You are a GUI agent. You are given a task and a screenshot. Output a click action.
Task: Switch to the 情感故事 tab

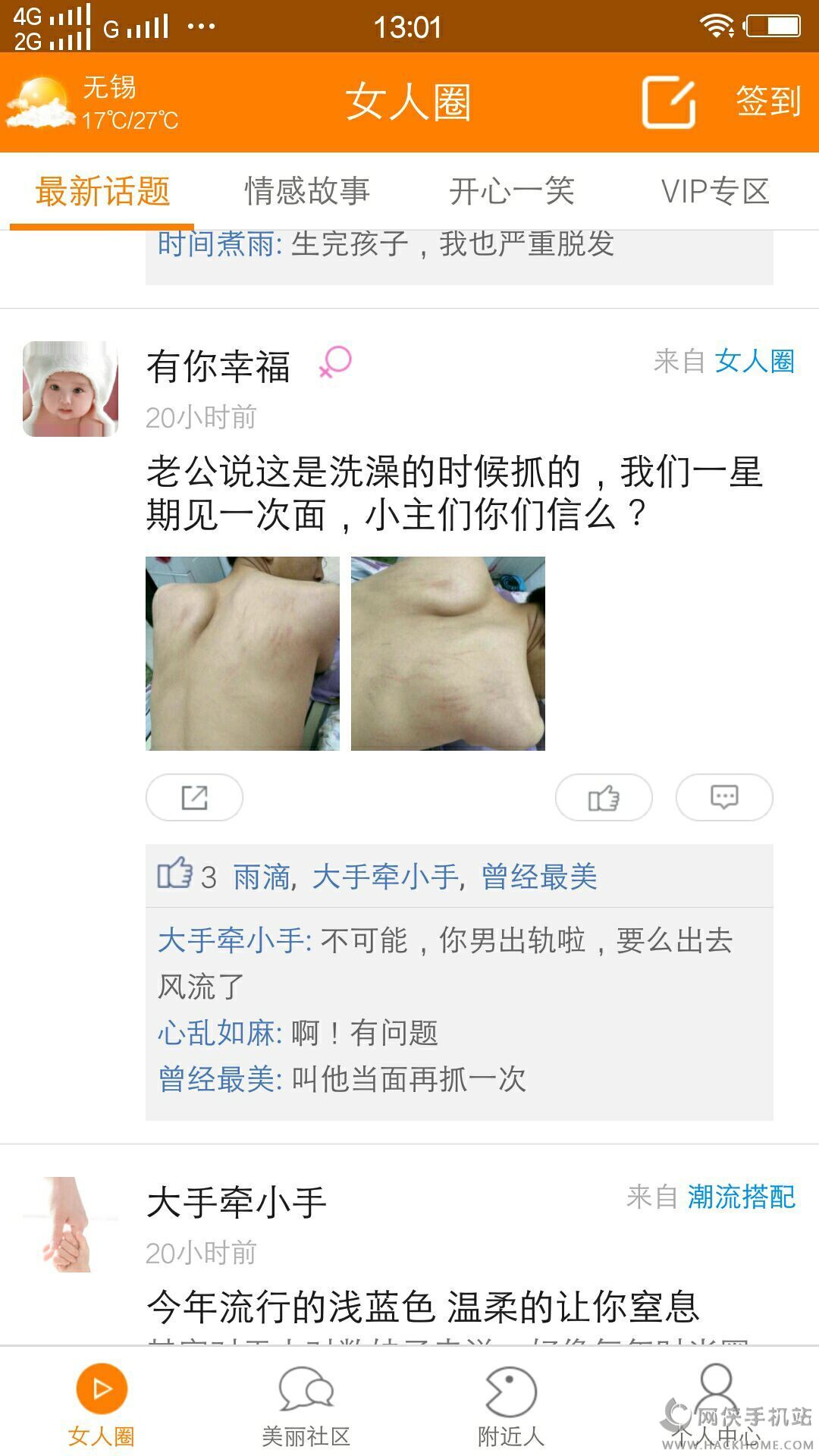point(307,191)
